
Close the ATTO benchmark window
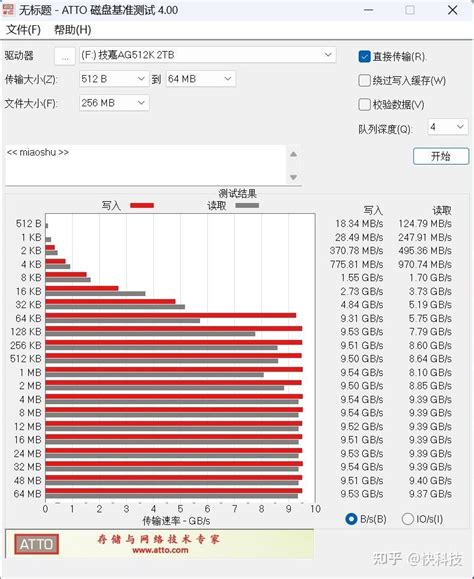453,10
